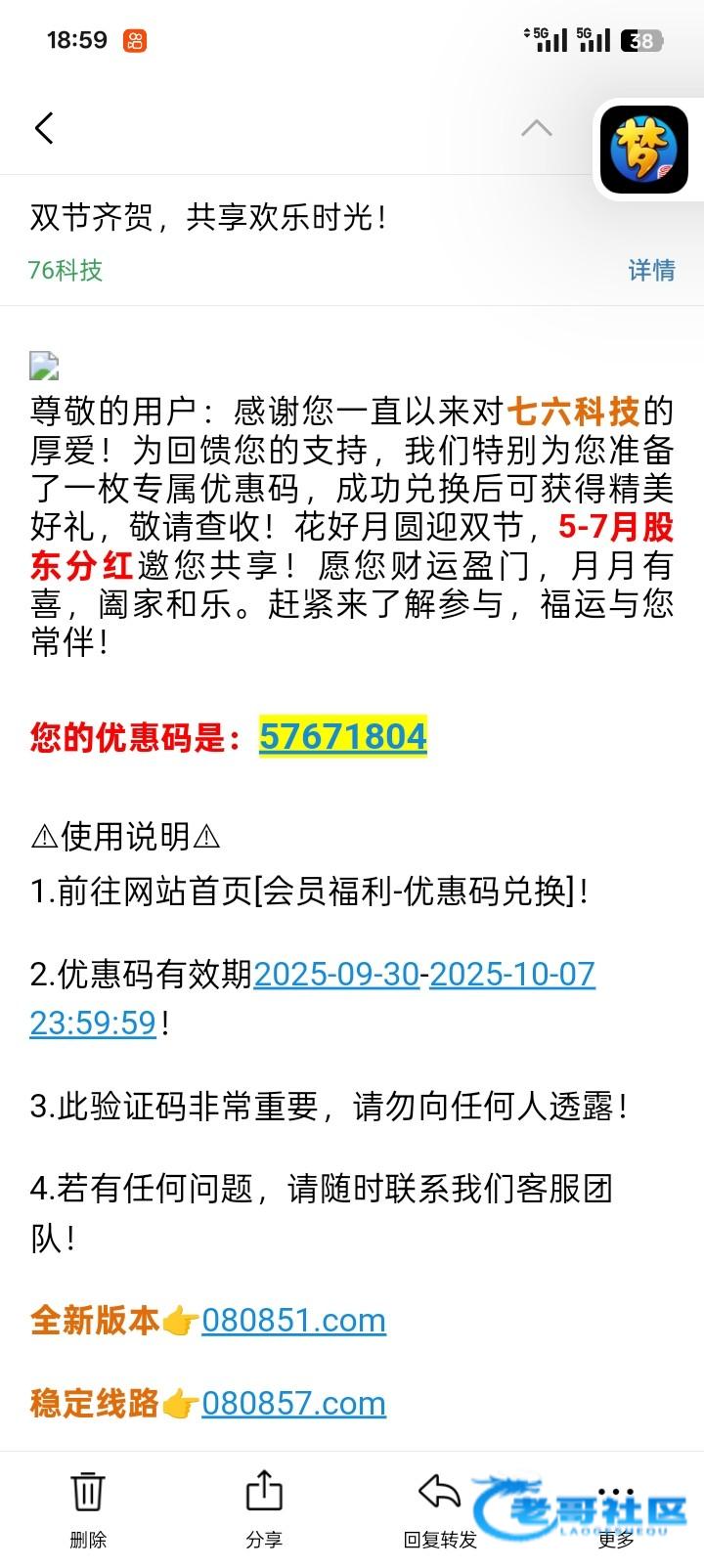Show sender details via 详情
This screenshot has width=704, height=1568.
point(651,270)
